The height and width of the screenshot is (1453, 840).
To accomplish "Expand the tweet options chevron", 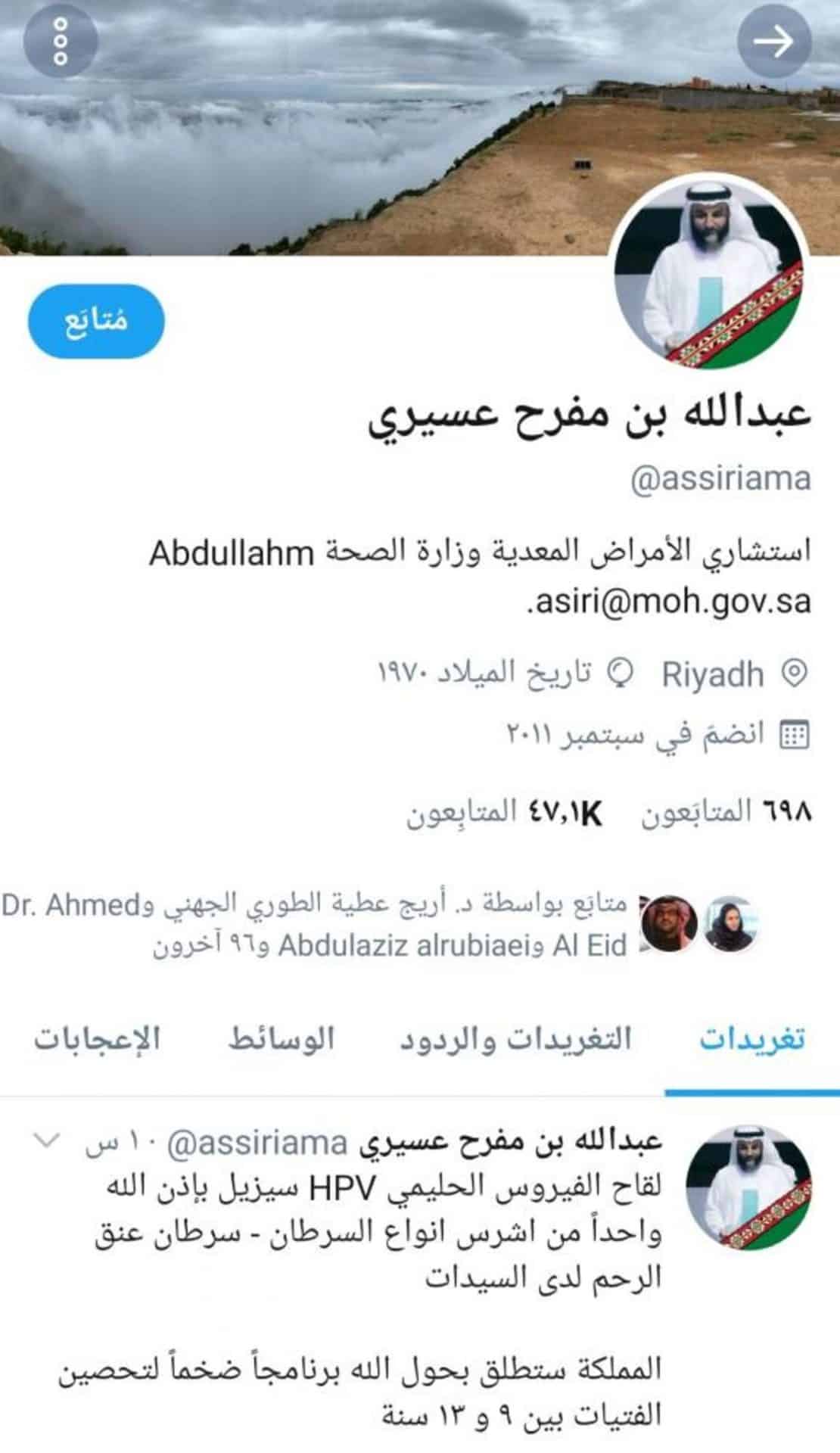I will pyautogui.click(x=45, y=1140).
